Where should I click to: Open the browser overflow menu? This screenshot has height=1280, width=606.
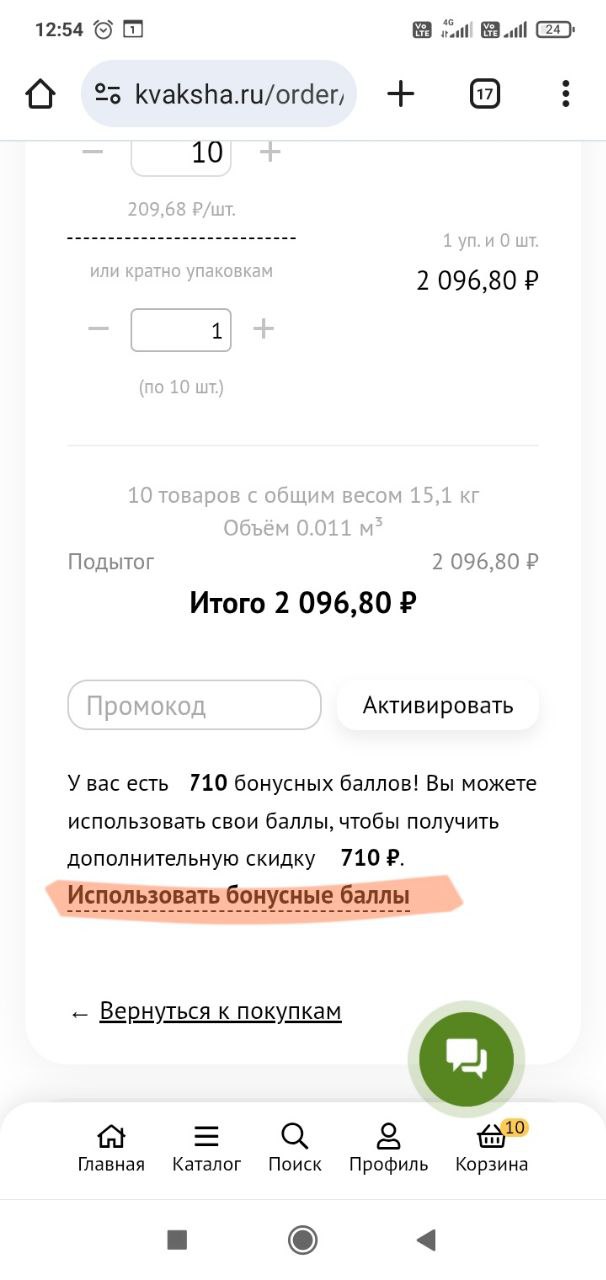(x=565, y=94)
